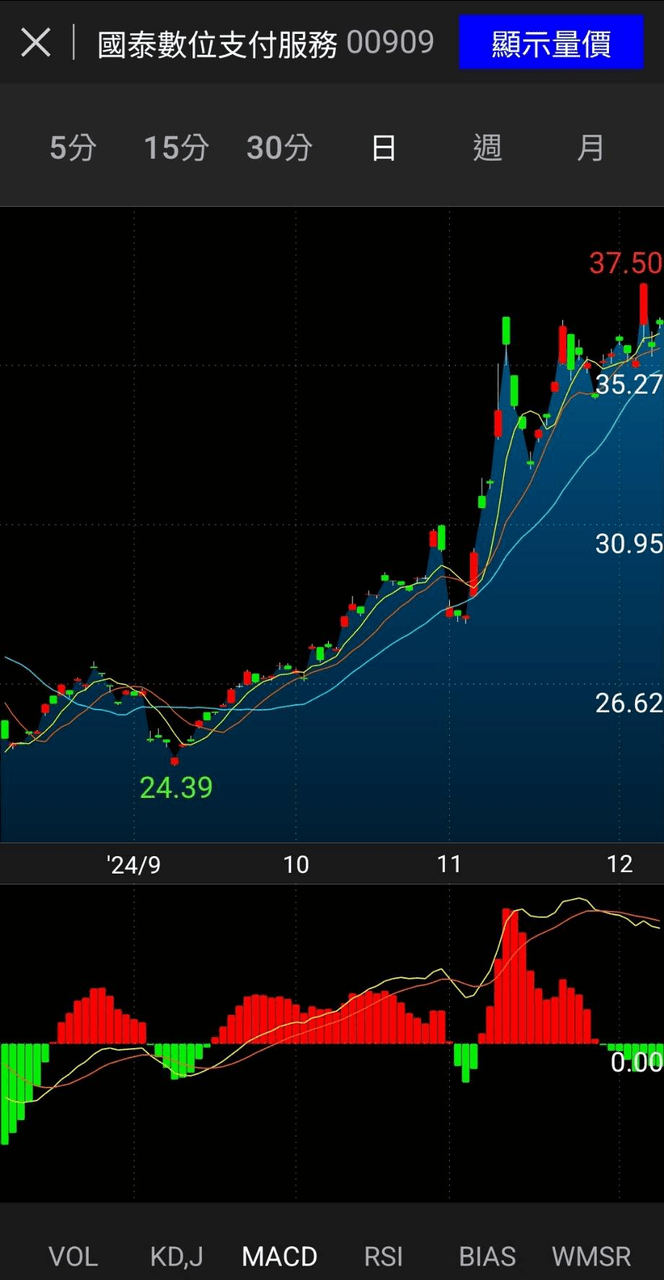Open the WMSR indicator

click(x=591, y=1256)
